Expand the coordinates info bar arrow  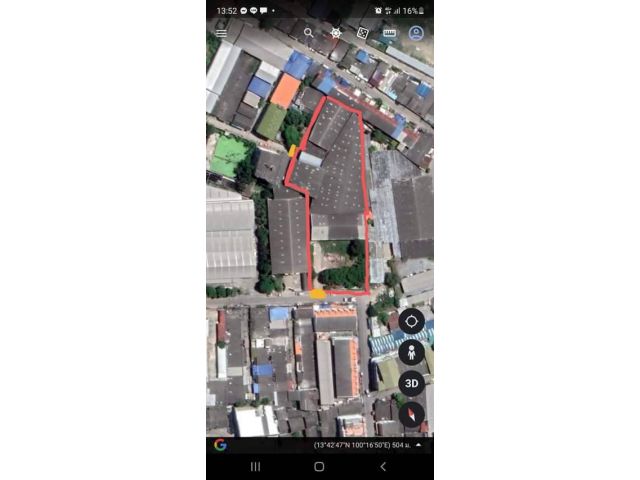point(419,445)
